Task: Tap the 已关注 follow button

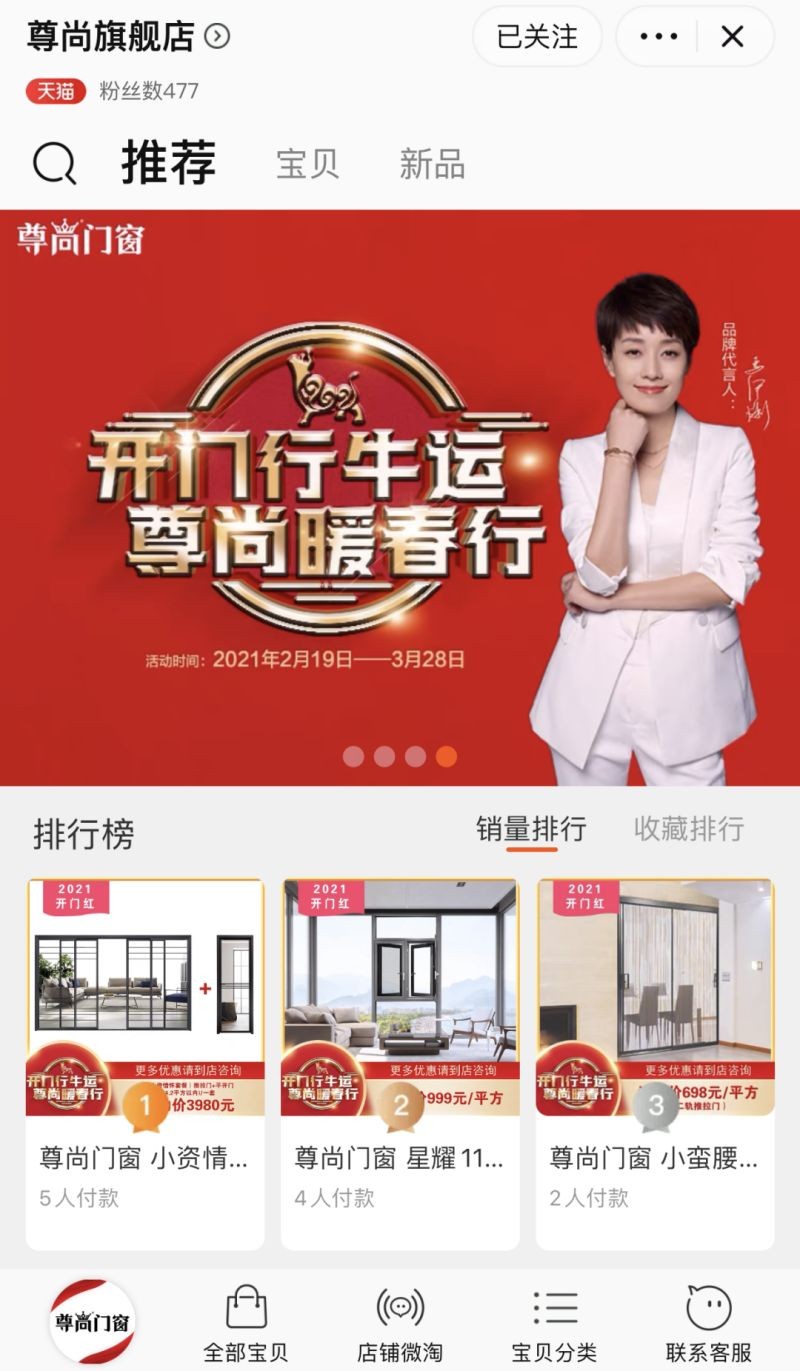Action: coord(537,37)
